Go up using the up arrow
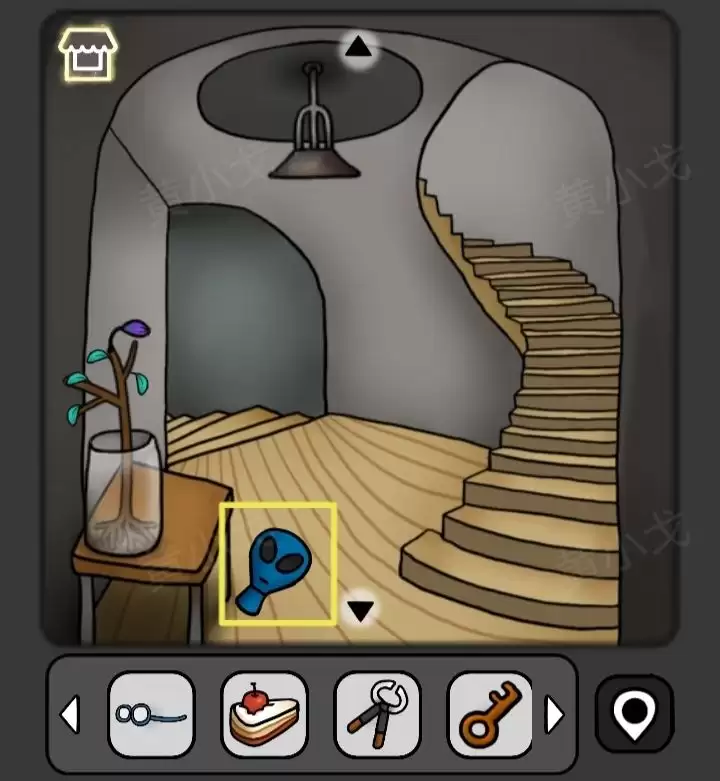The height and width of the screenshot is (781, 720). click(x=358, y=46)
